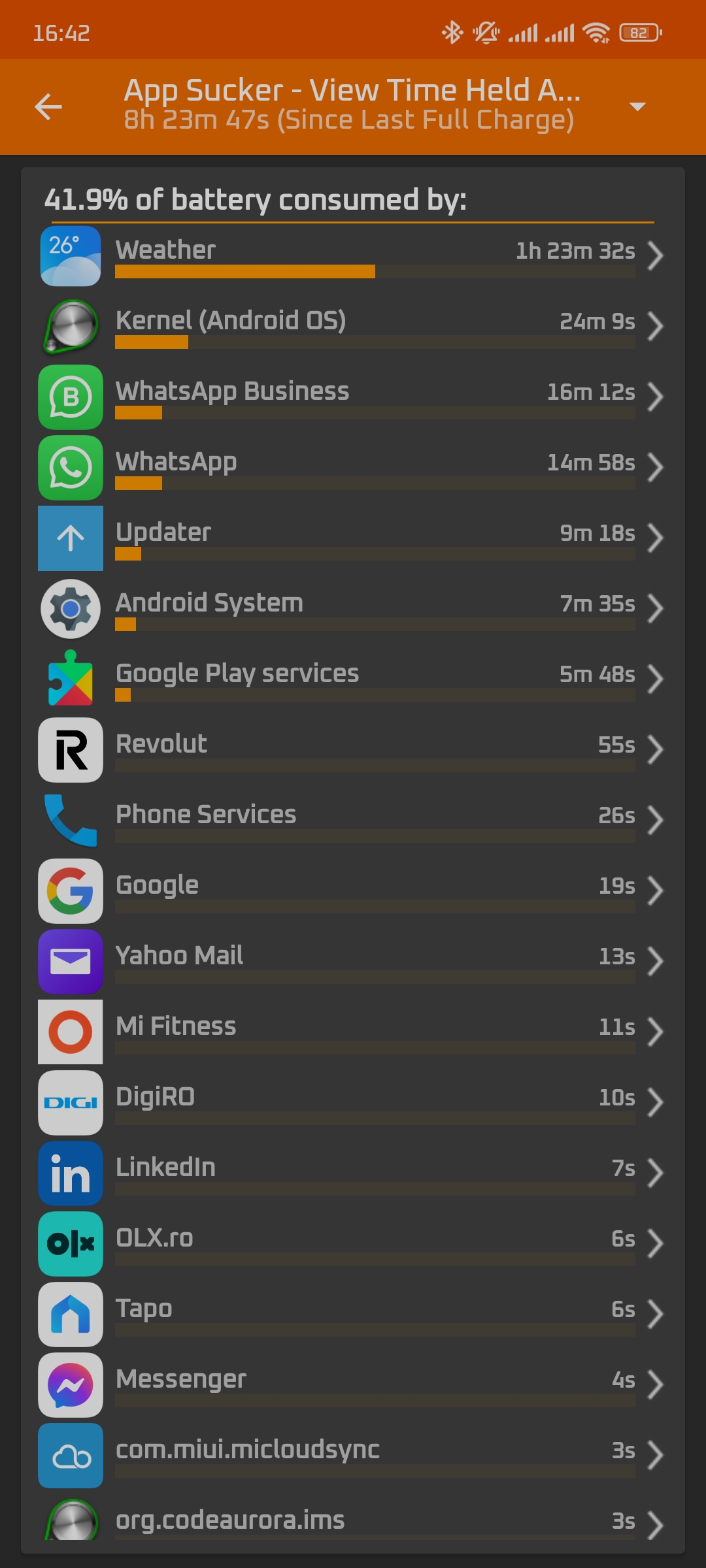This screenshot has width=706, height=1568.
Task: View Kernel (Android OS) details
Action: pos(353,326)
